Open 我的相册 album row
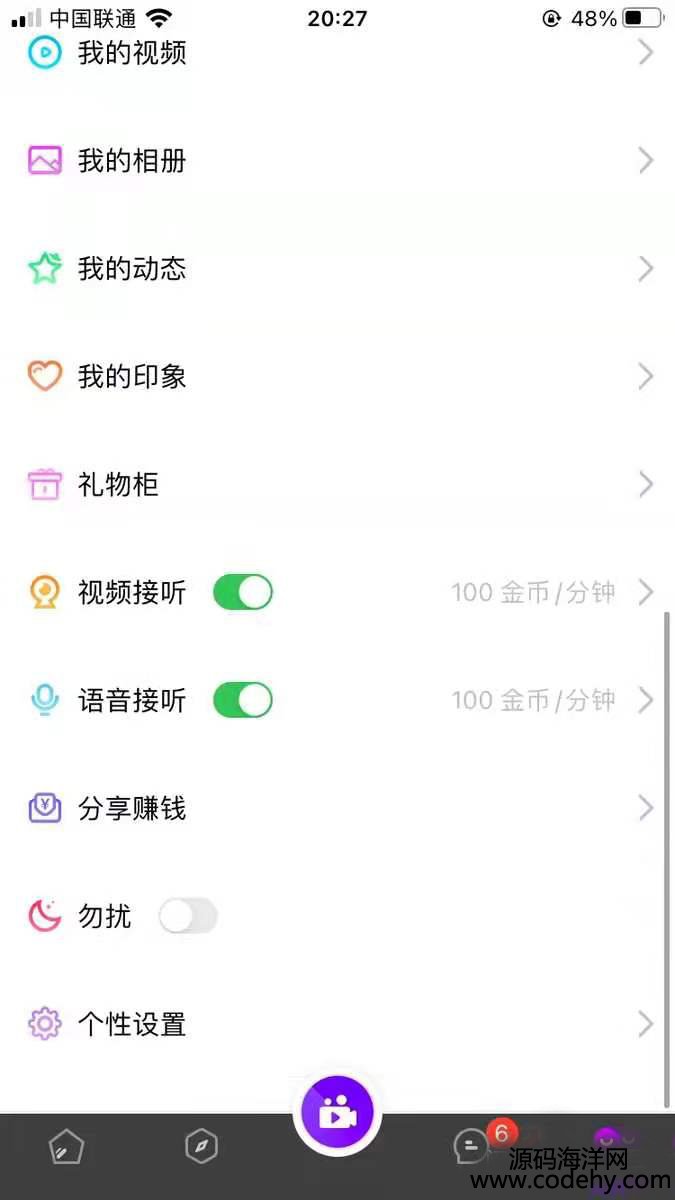Image resolution: width=675 pixels, height=1200 pixels. pyautogui.click(x=337, y=160)
